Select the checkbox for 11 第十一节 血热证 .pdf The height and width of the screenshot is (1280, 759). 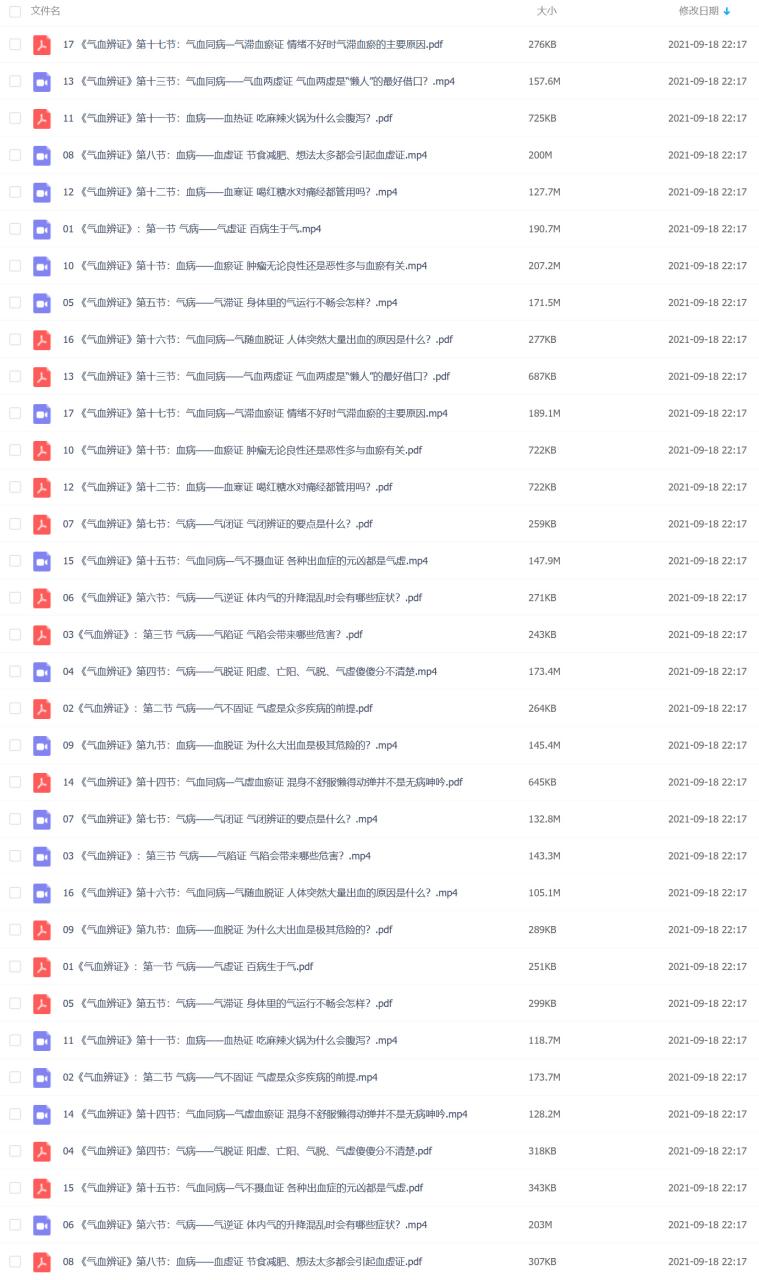pyautogui.click(x=15, y=118)
